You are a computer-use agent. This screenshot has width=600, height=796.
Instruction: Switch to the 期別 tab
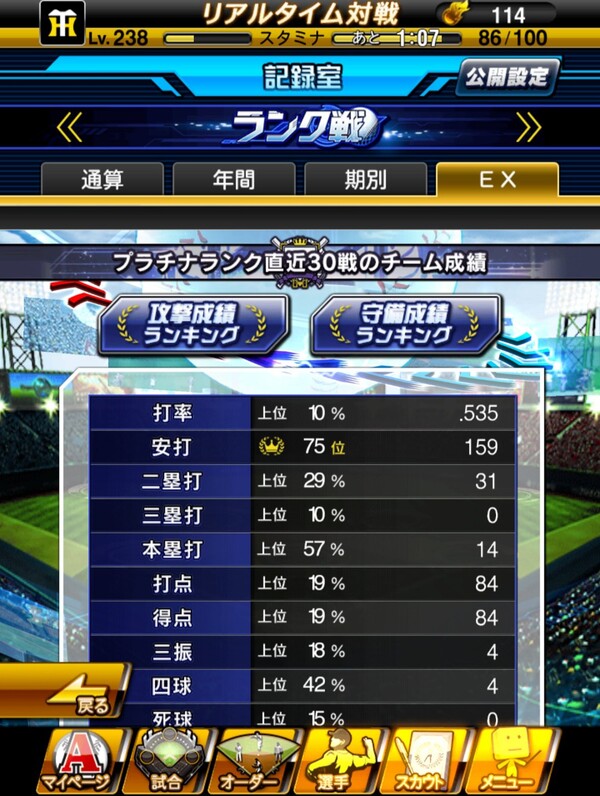point(364,180)
